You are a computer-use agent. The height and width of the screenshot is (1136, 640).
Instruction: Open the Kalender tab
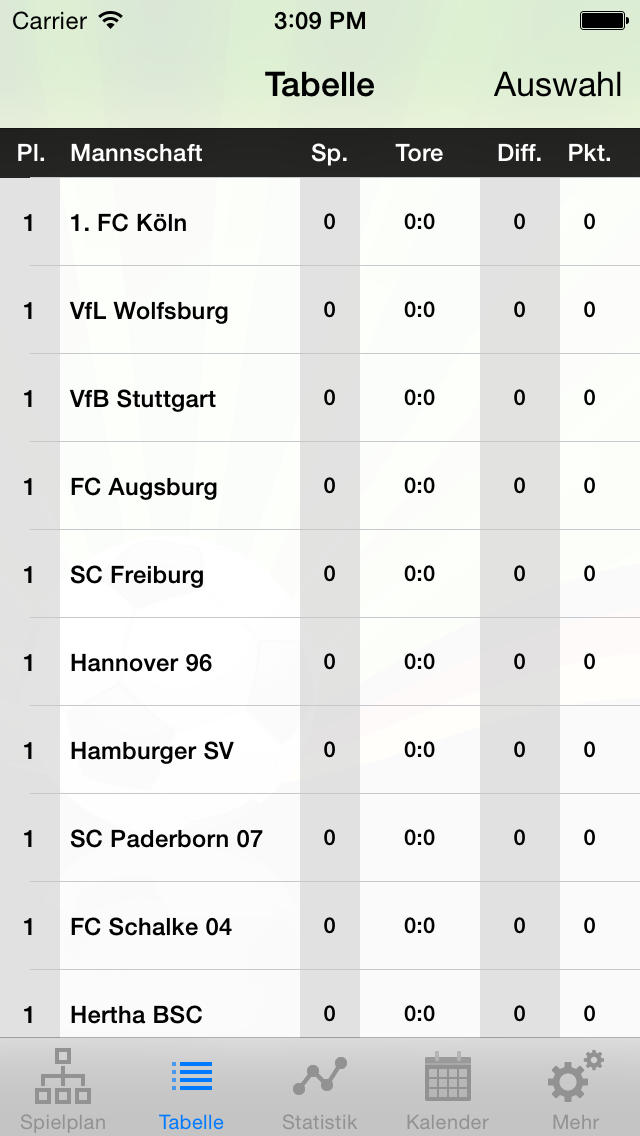tap(447, 1089)
